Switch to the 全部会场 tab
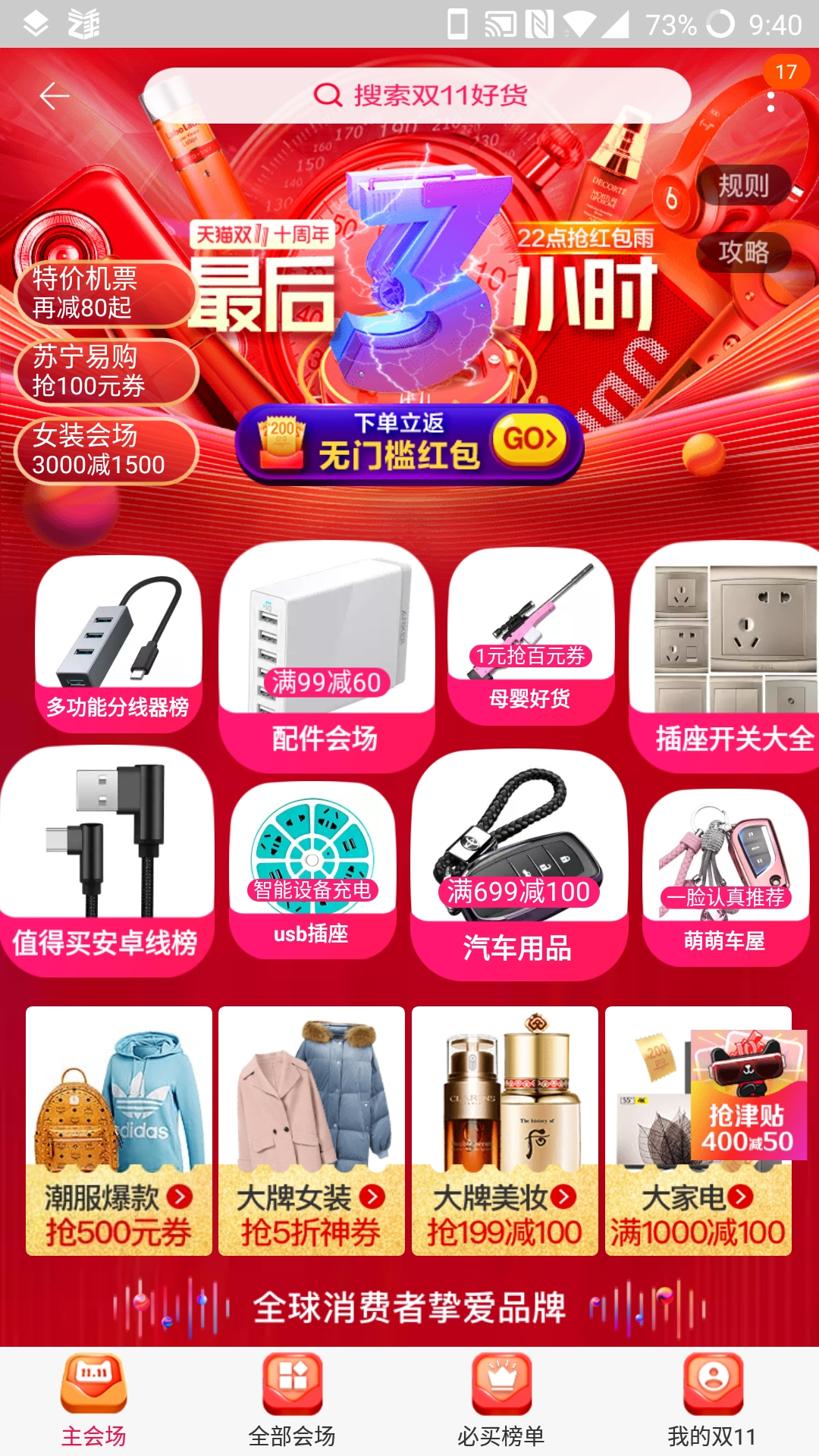 click(292, 1401)
